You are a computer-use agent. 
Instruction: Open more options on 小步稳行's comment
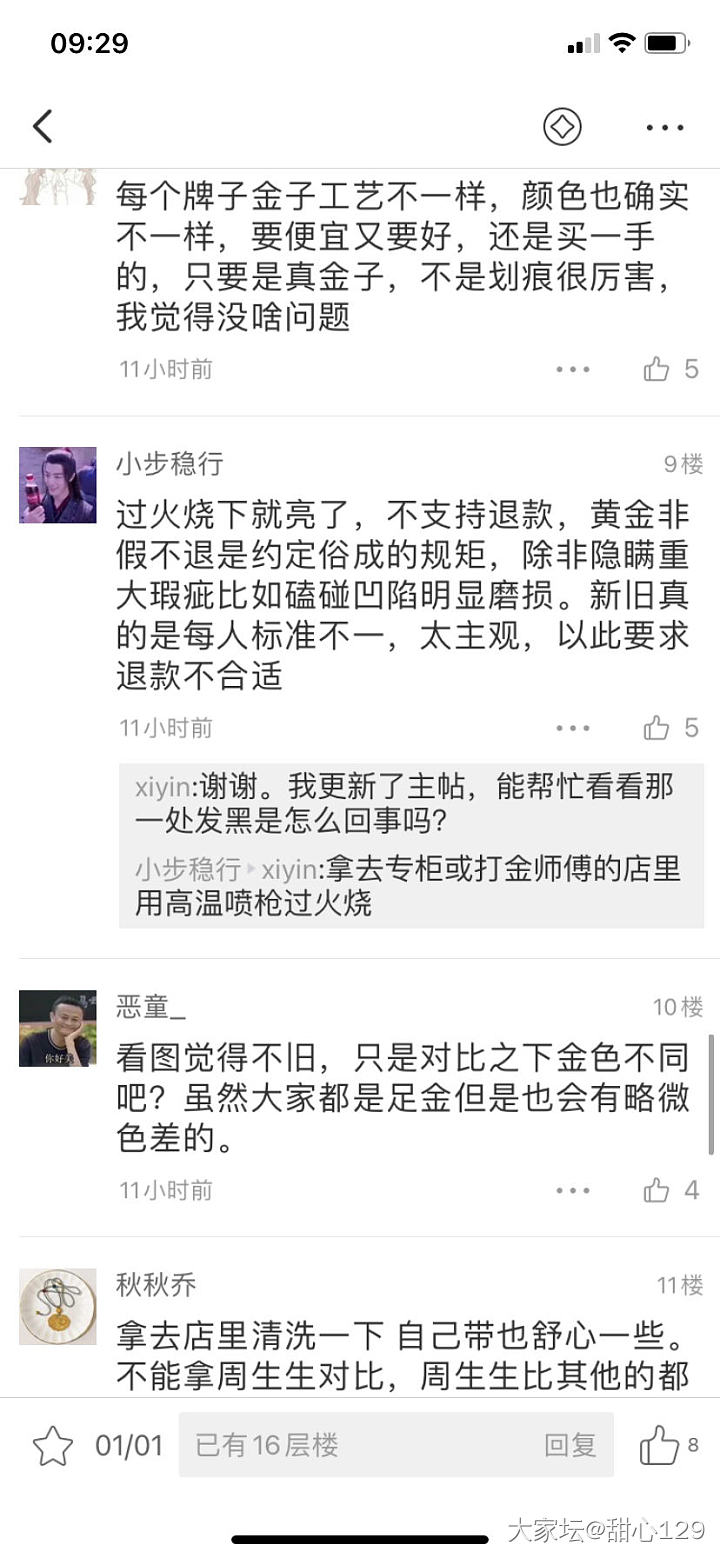(x=573, y=728)
